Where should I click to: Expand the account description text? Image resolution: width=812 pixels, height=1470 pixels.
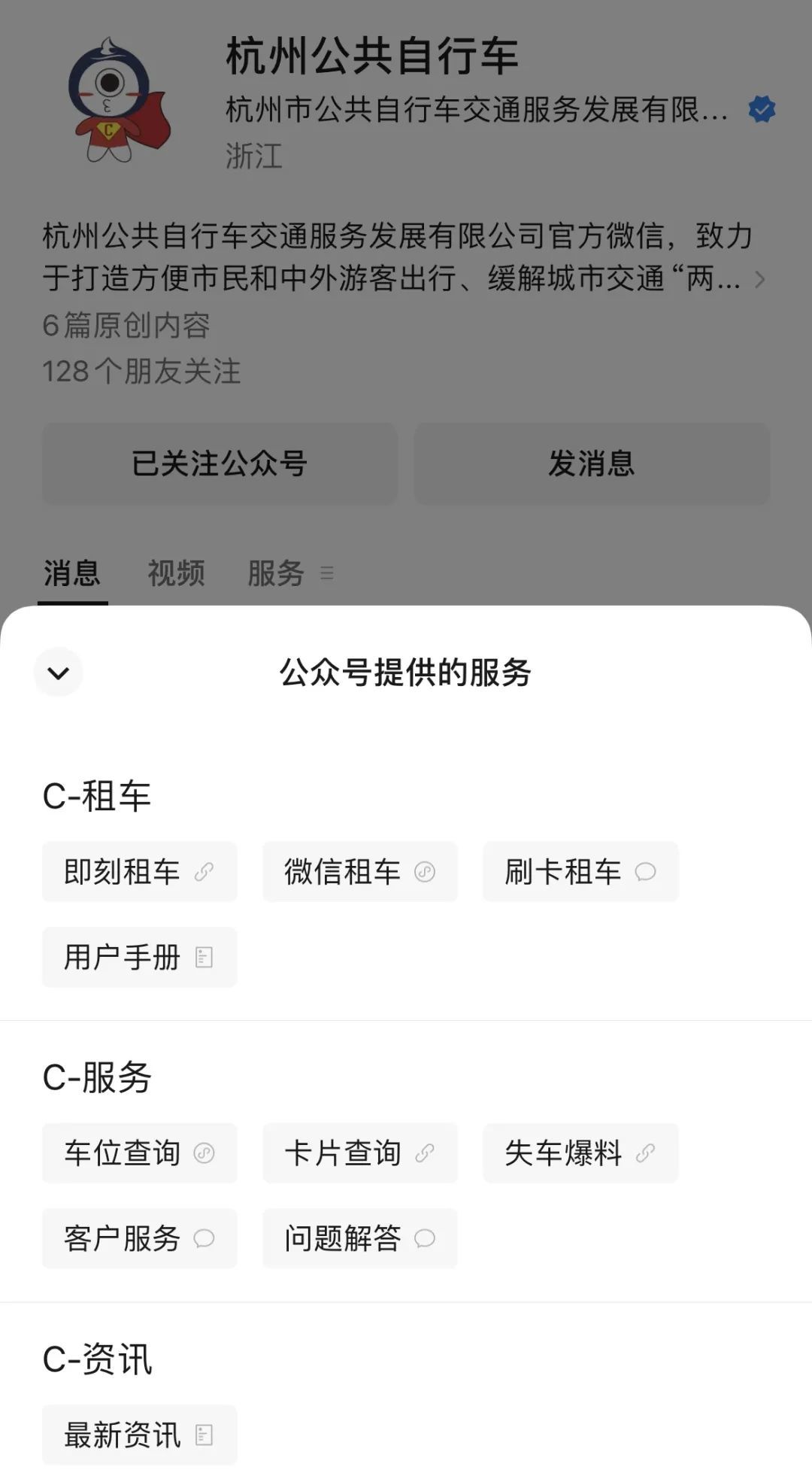pyautogui.click(x=759, y=280)
